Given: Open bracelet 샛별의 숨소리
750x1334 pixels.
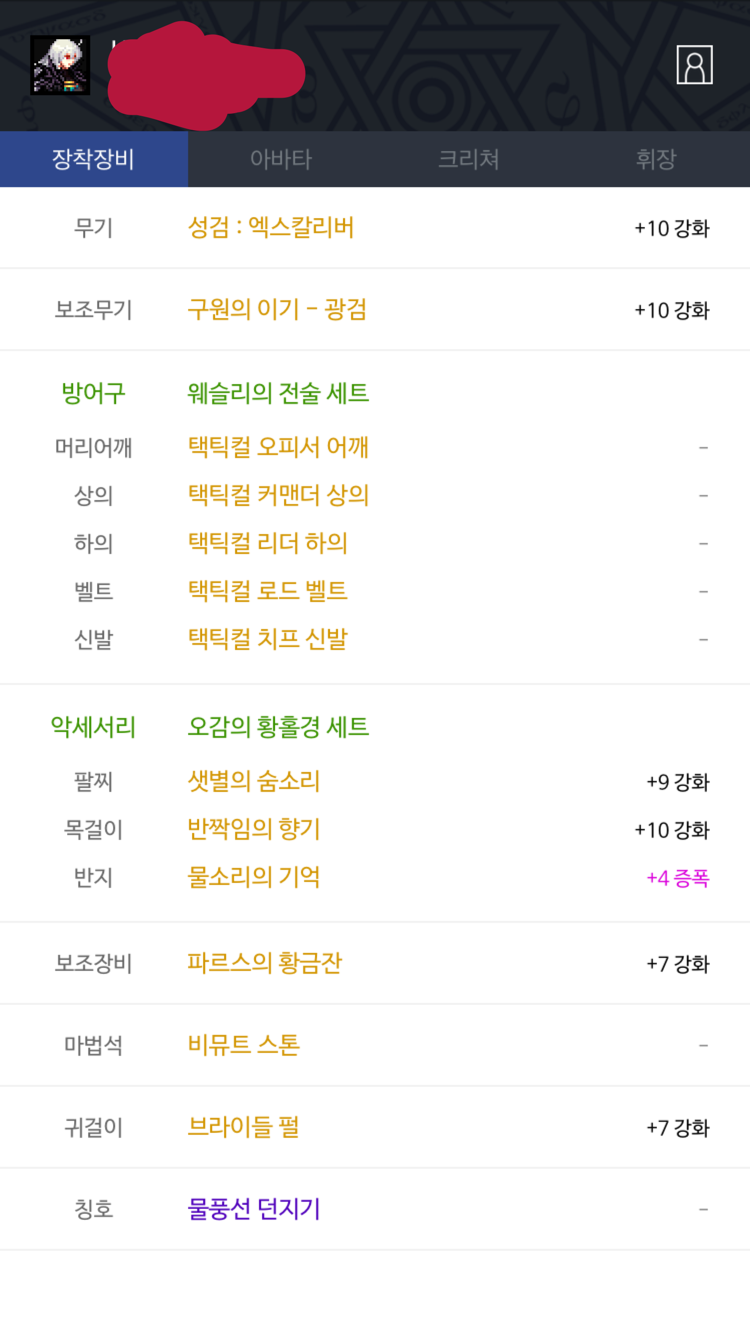Looking at the screenshot, I should [254, 781].
